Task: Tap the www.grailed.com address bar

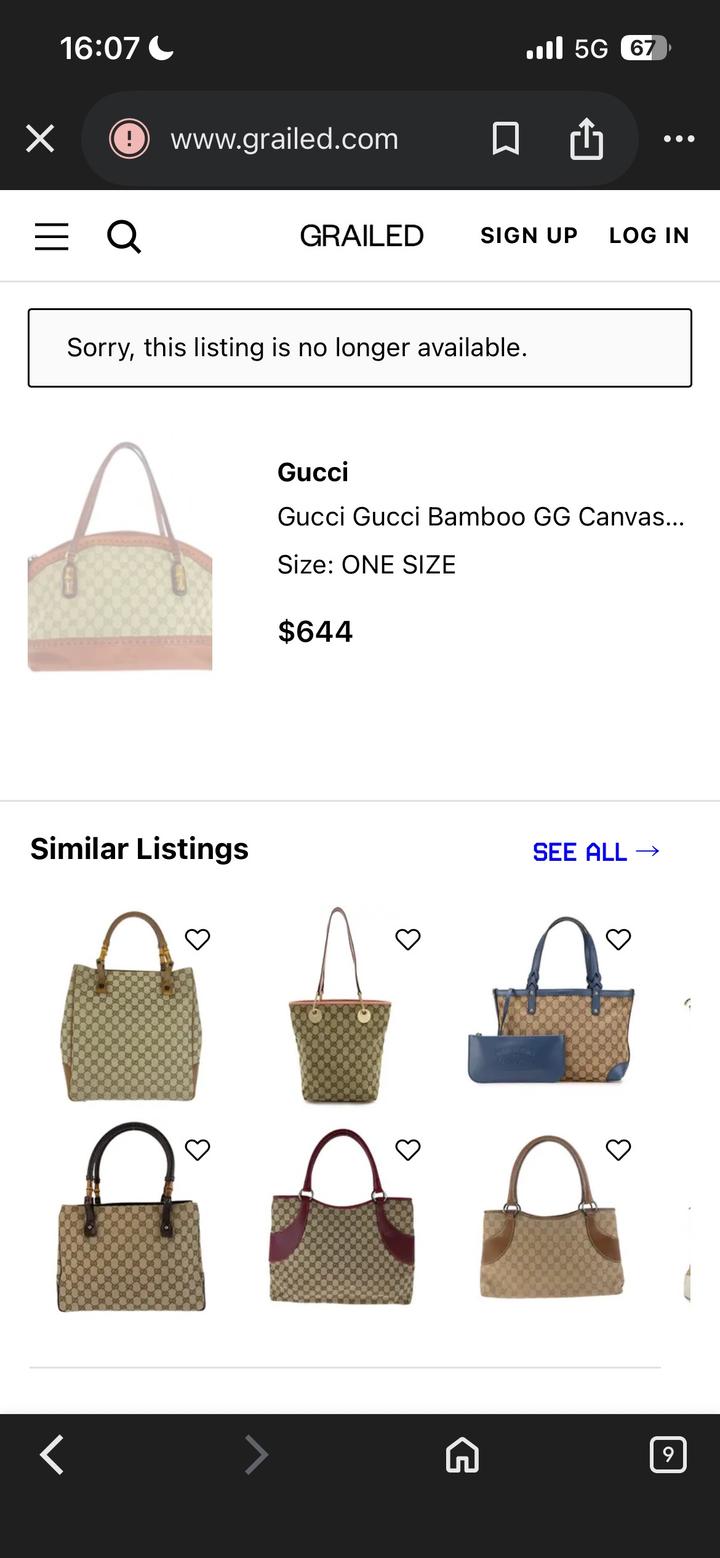Action: click(285, 139)
